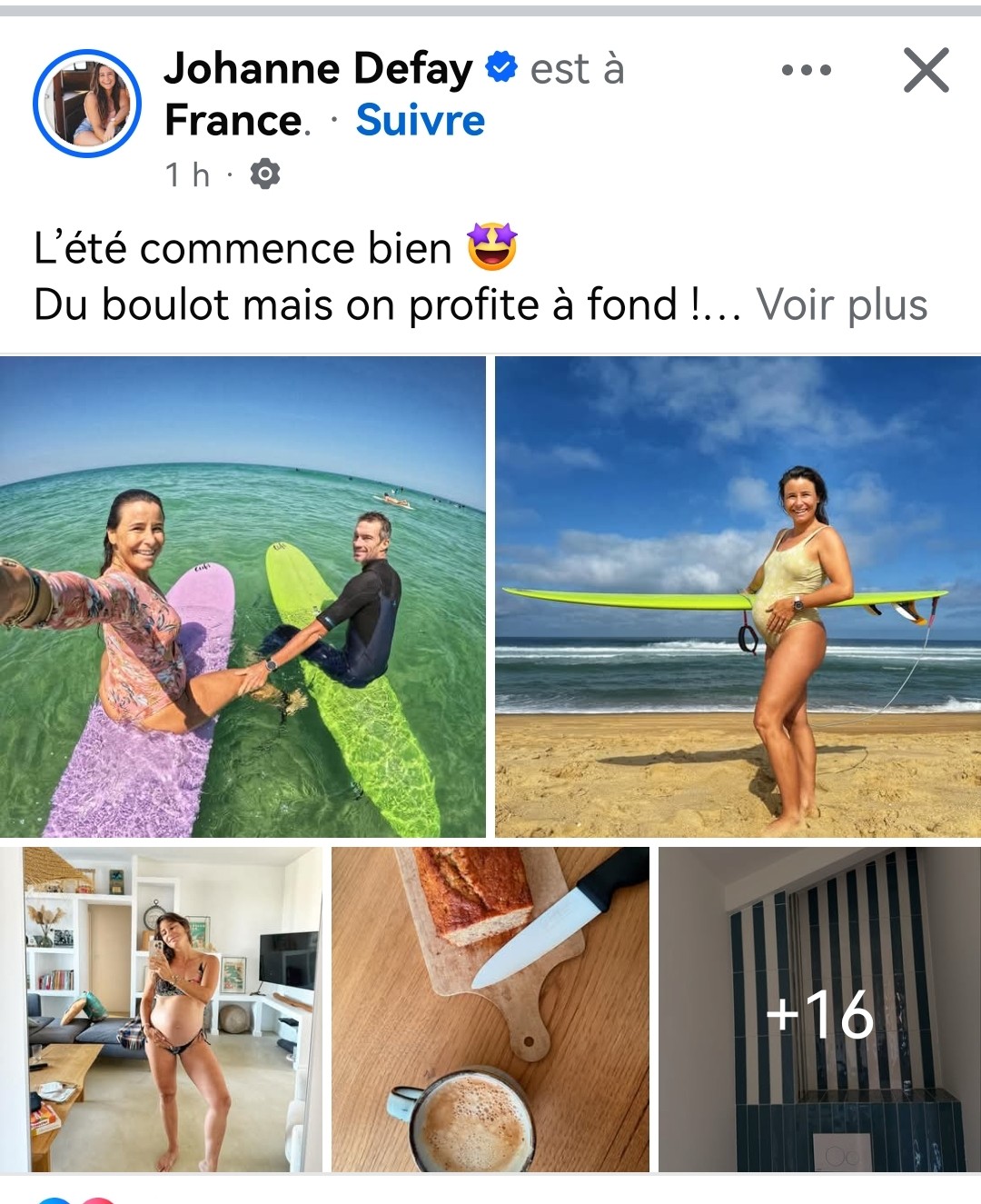Image resolution: width=981 pixels, height=1204 pixels.
Task: Open the France location link
Action: tap(233, 120)
